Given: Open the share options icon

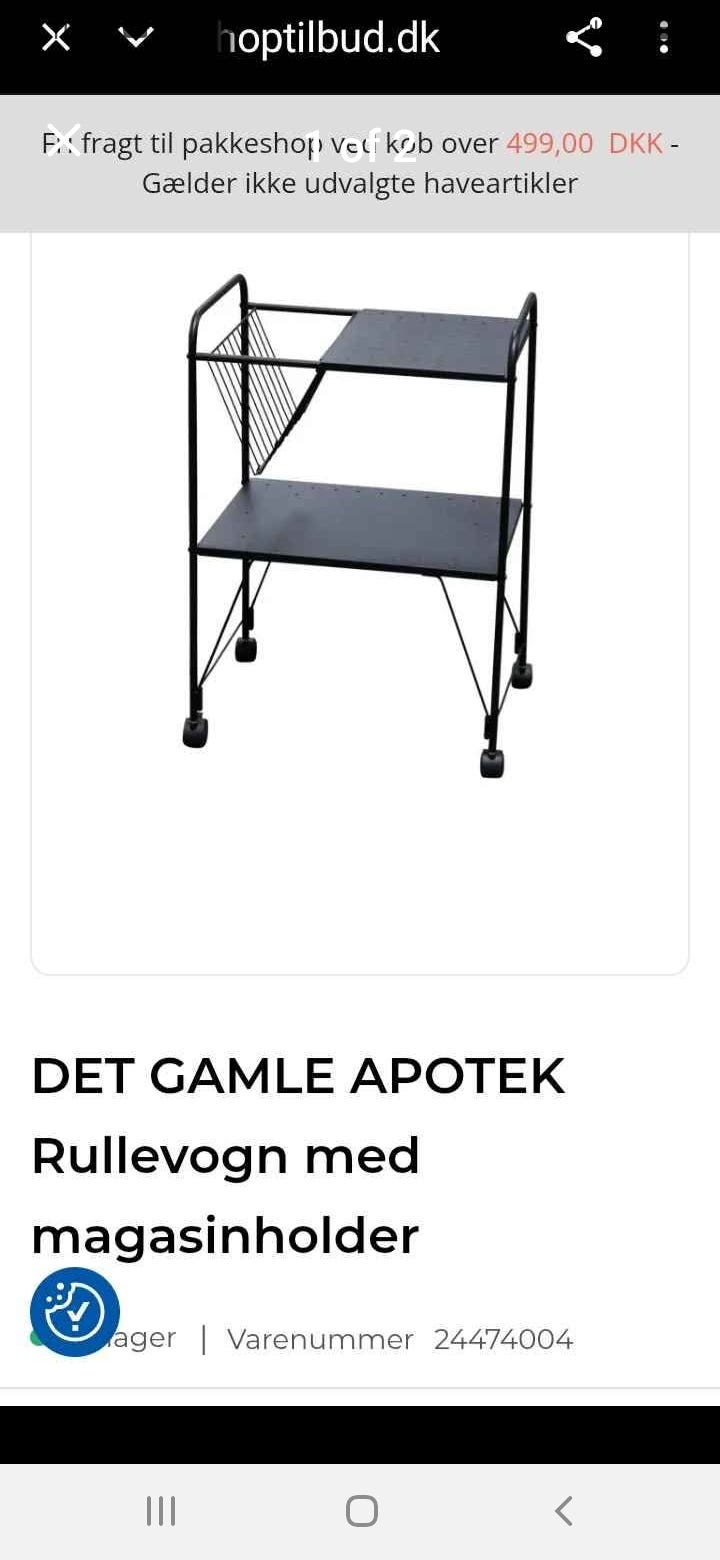Looking at the screenshot, I should click(585, 40).
